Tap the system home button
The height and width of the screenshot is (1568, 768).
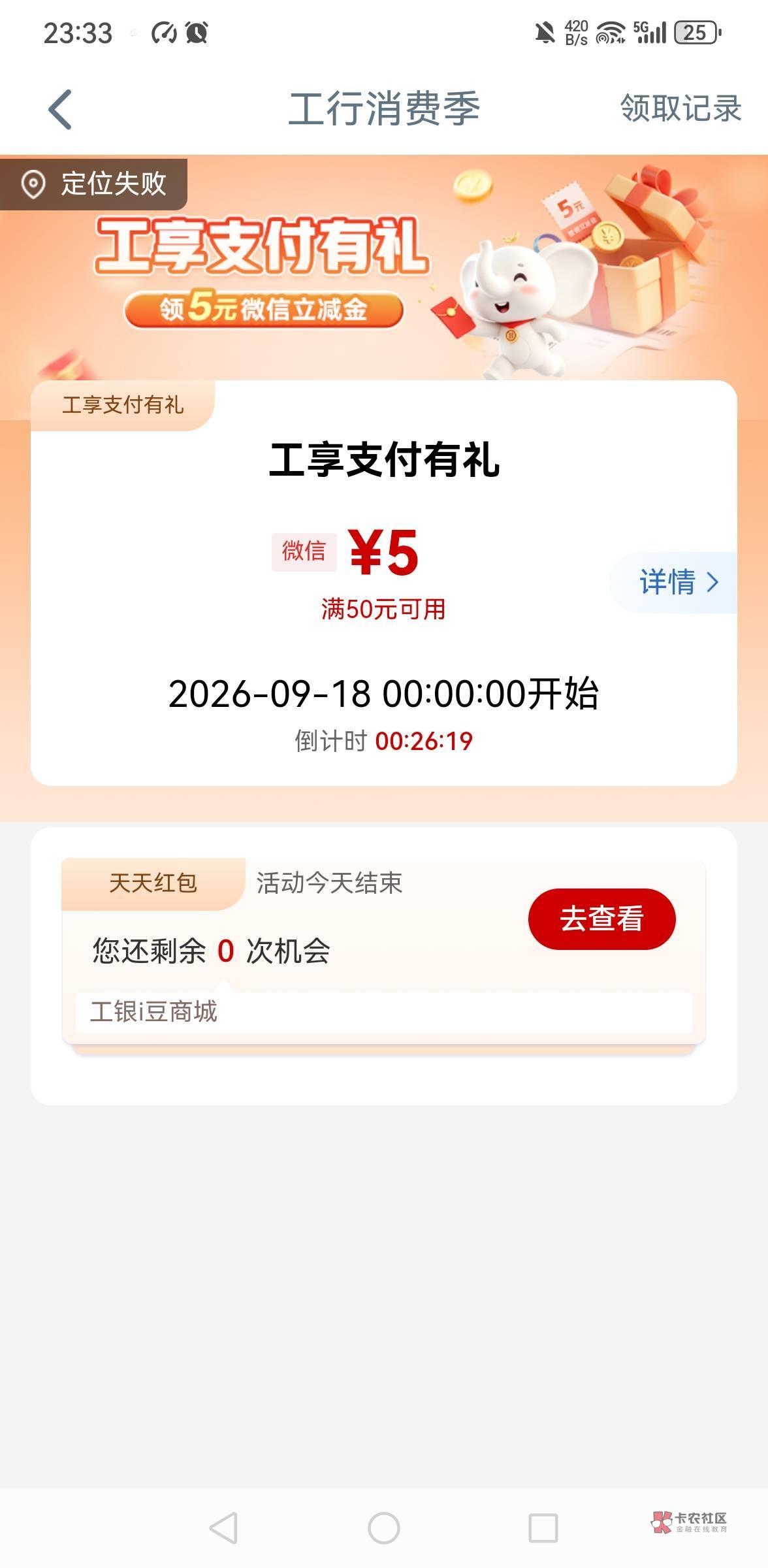coord(384,1528)
